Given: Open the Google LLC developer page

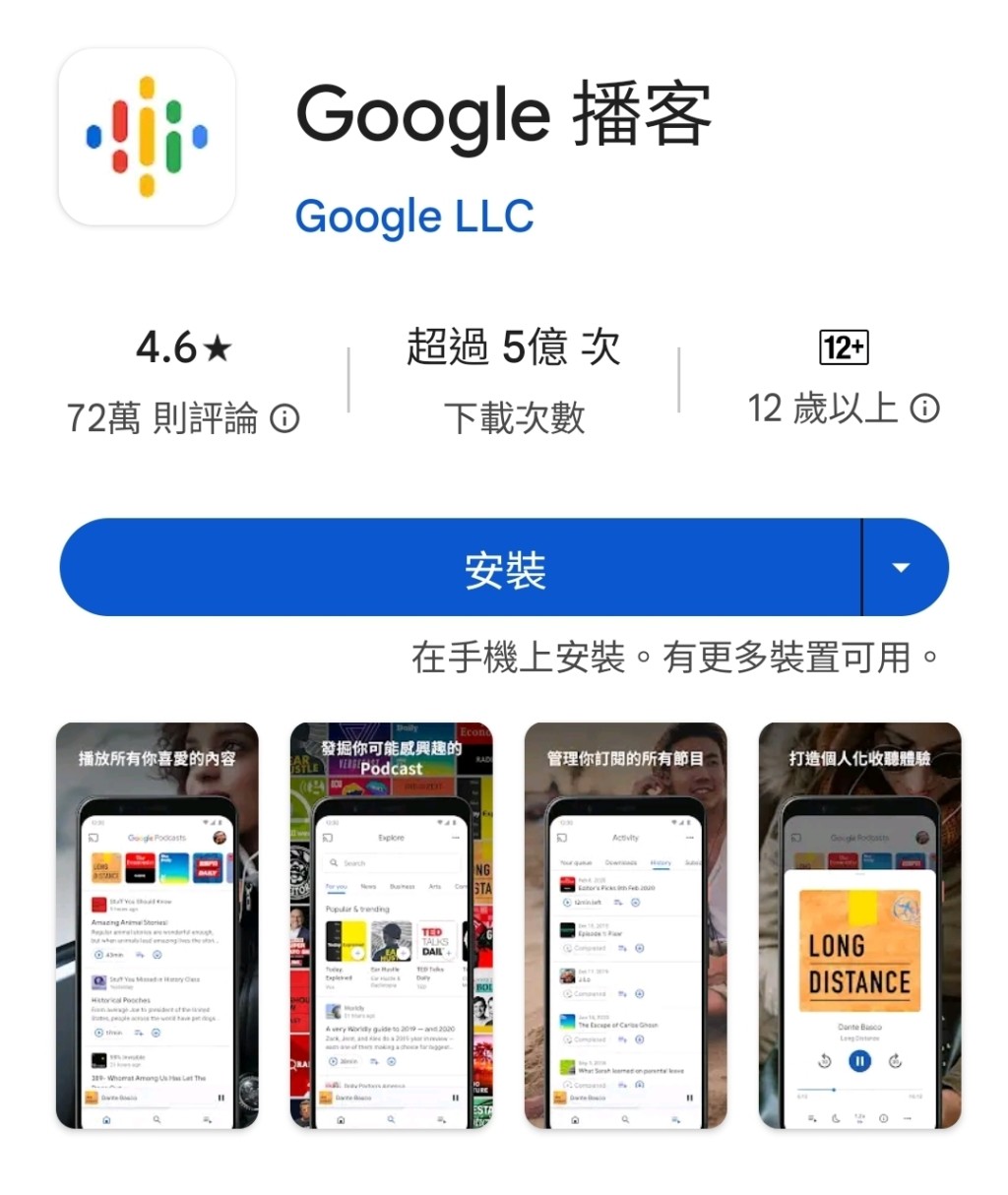Looking at the screenshot, I should (414, 217).
